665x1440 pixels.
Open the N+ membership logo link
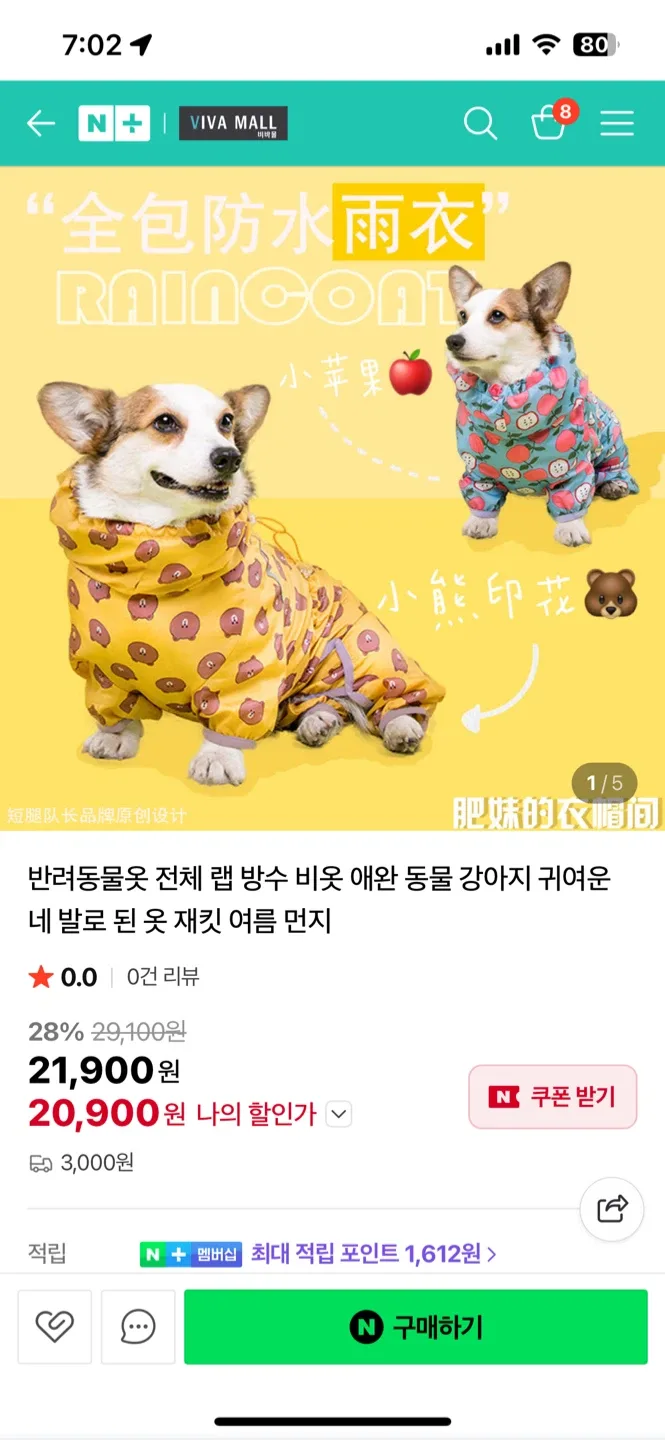[114, 124]
